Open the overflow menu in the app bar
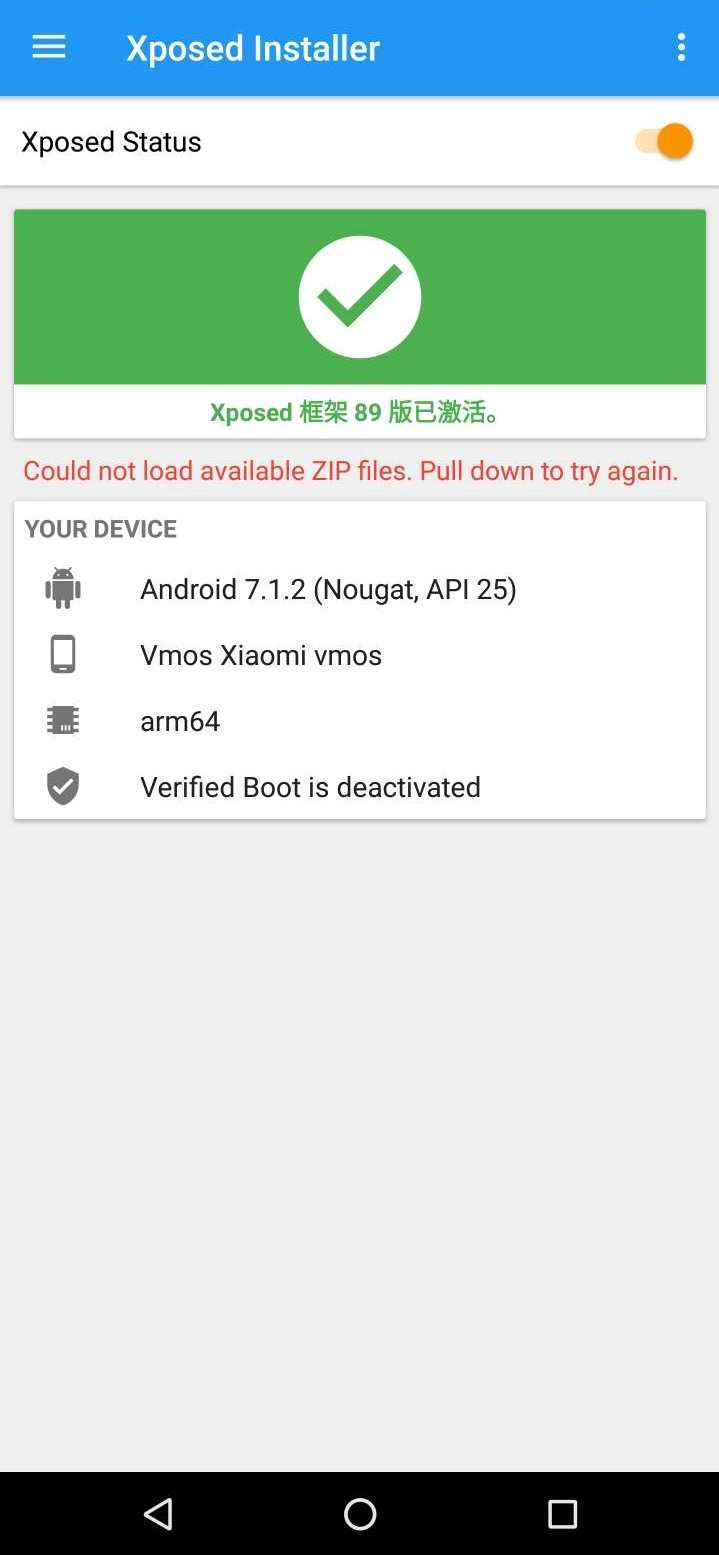This screenshot has height=1555, width=719. coord(681,47)
